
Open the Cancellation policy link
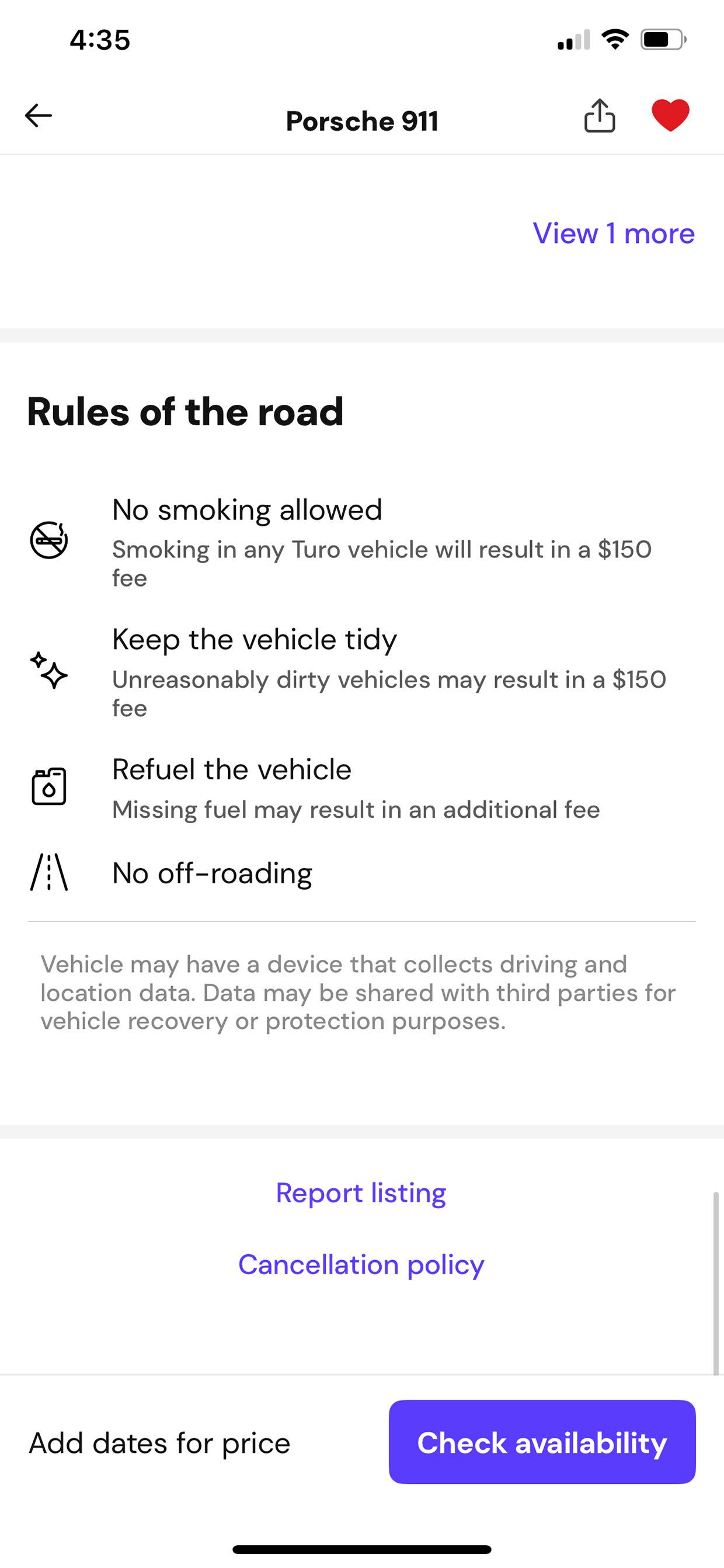point(361,1264)
